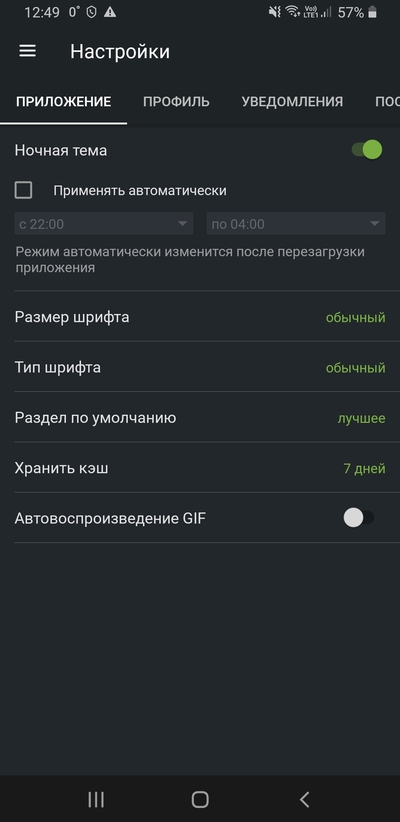Switch to the УВЕДОМЛЕНИЯ tab

[x=292, y=102]
